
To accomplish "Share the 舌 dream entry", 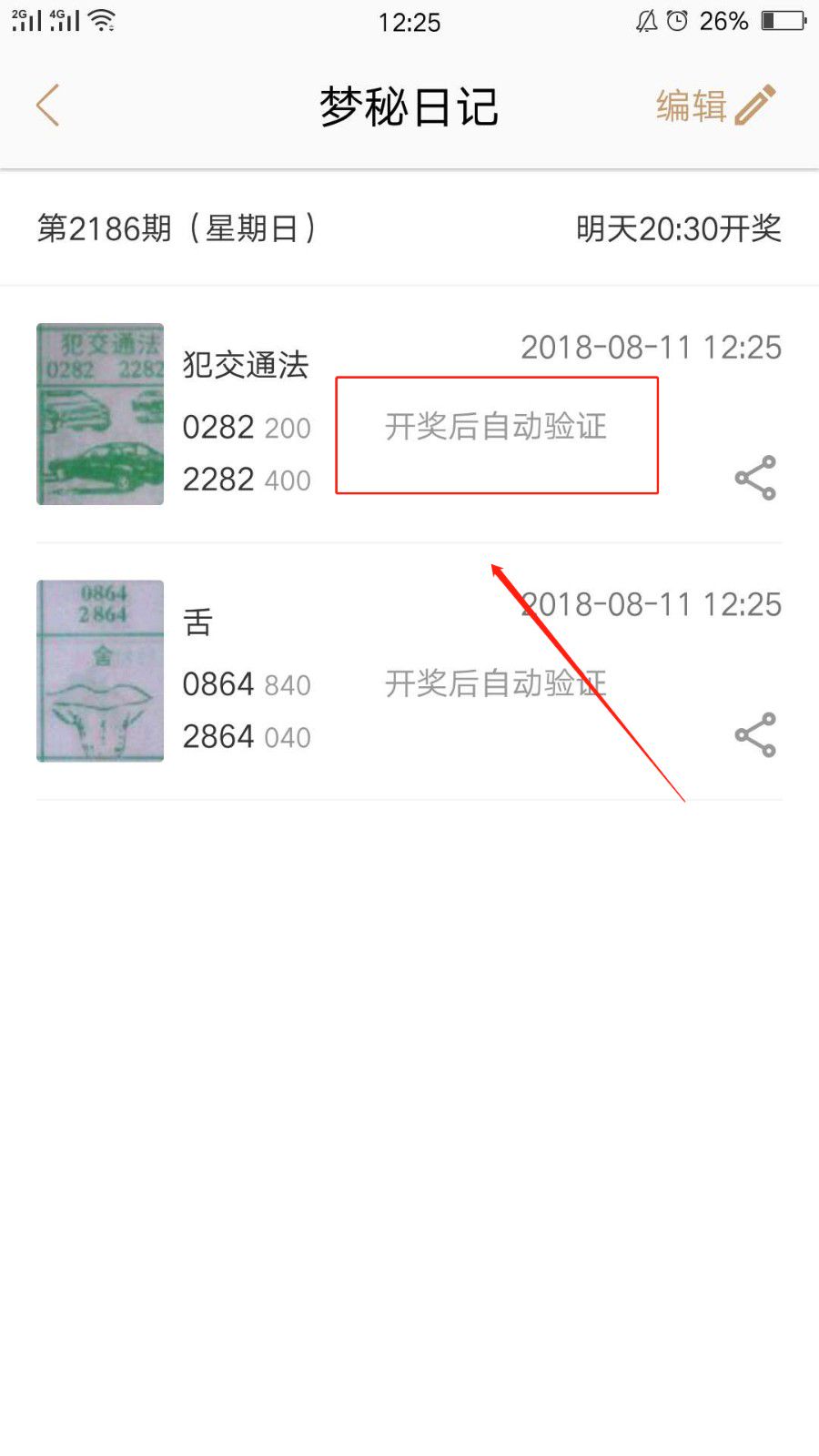I will point(754,735).
